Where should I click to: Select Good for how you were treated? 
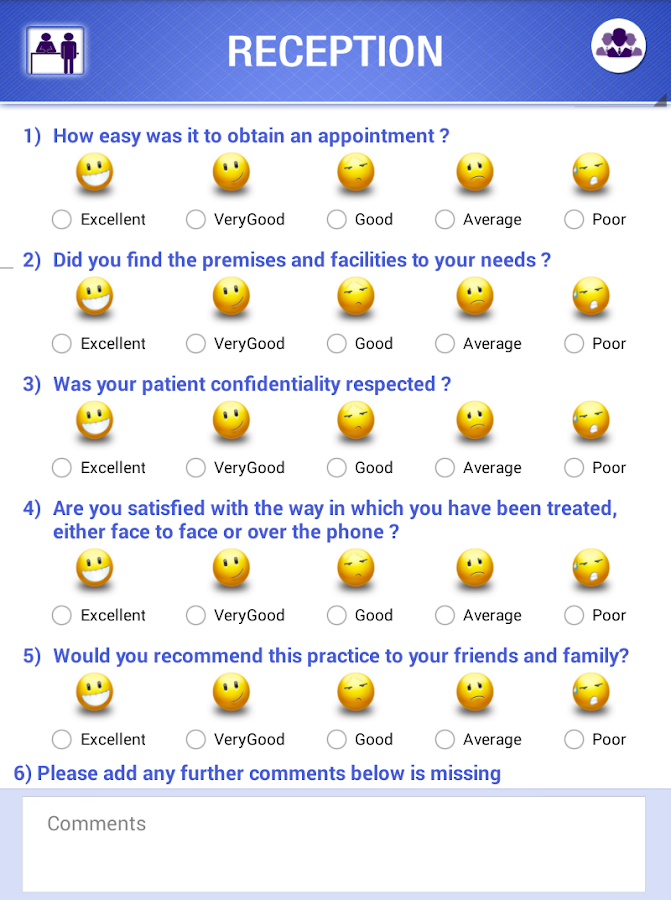tap(337, 615)
